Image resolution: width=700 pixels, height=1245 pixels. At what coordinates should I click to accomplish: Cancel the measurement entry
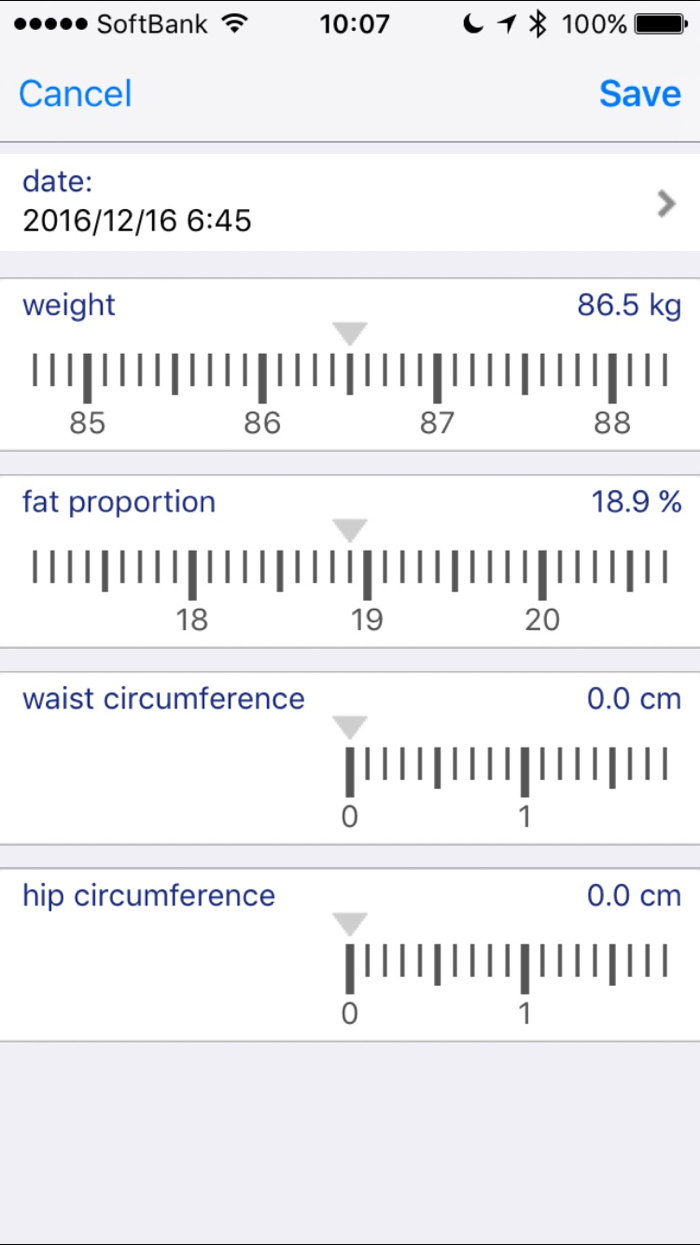tap(75, 94)
